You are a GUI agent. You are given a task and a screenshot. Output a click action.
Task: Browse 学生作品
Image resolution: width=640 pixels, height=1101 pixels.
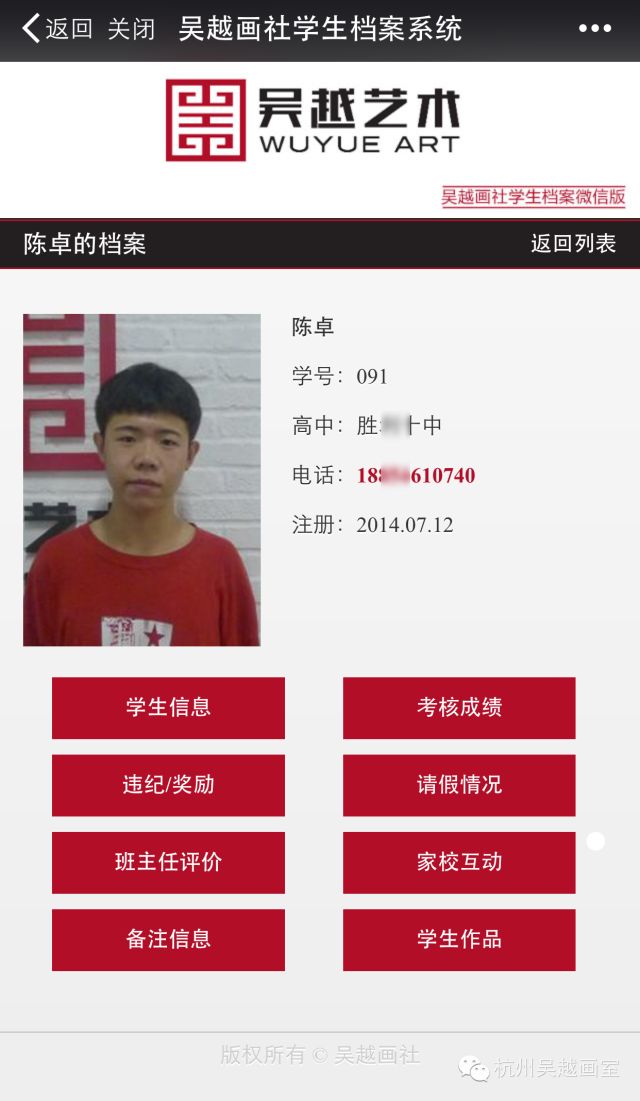tap(459, 939)
